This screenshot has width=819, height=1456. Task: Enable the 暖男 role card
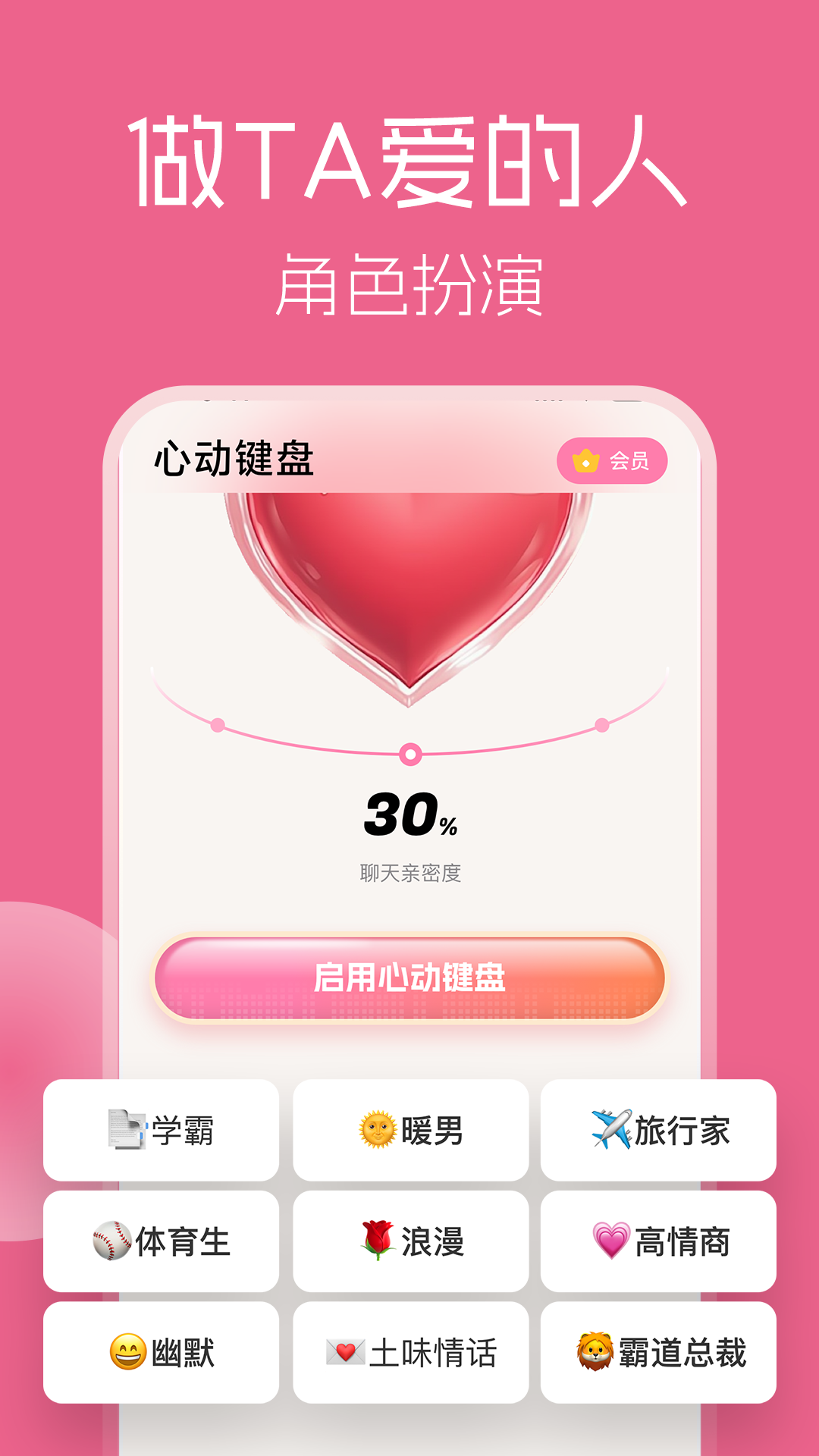tap(409, 1130)
